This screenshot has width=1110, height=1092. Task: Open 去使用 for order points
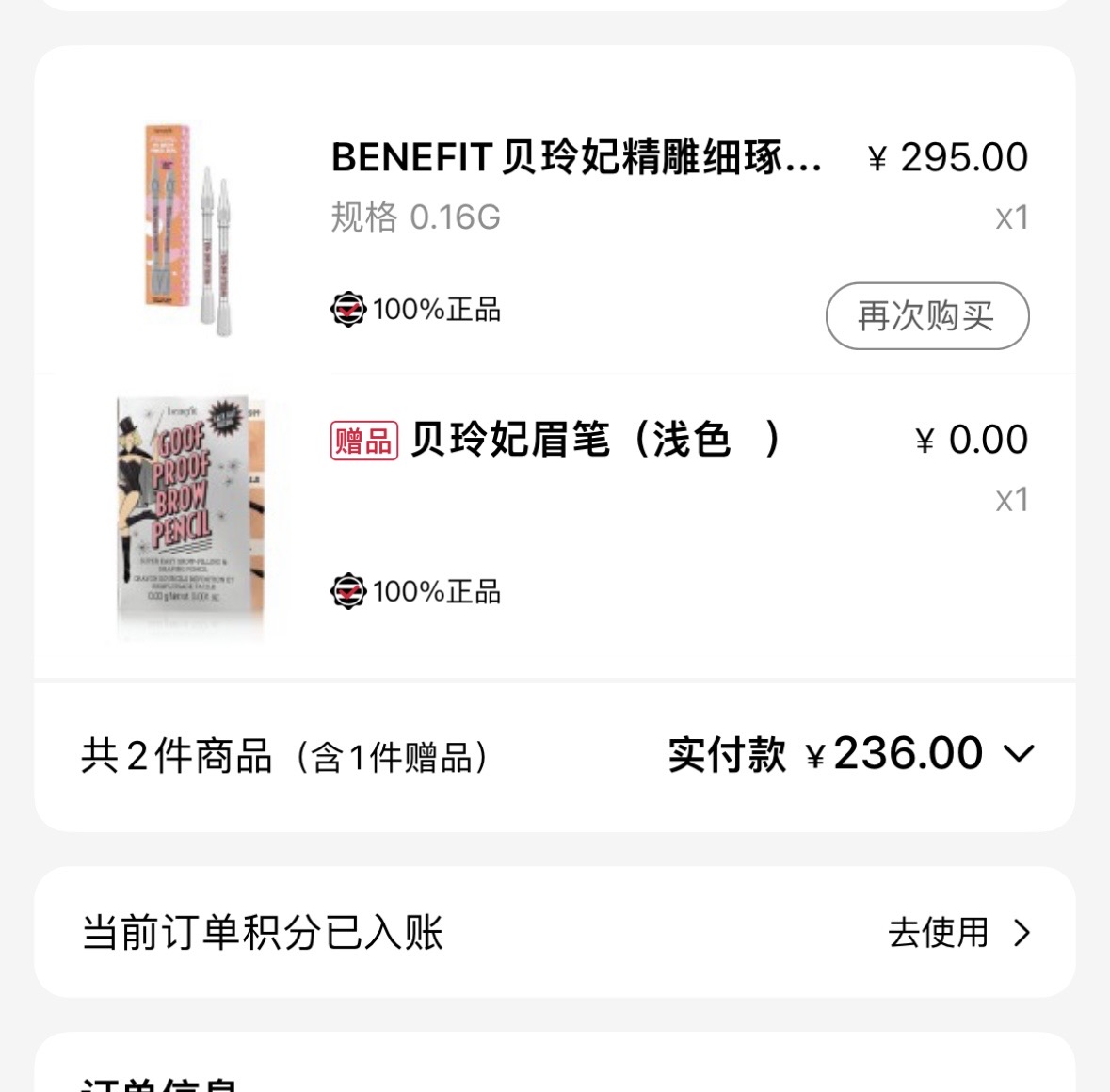pyautogui.click(x=958, y=933)
